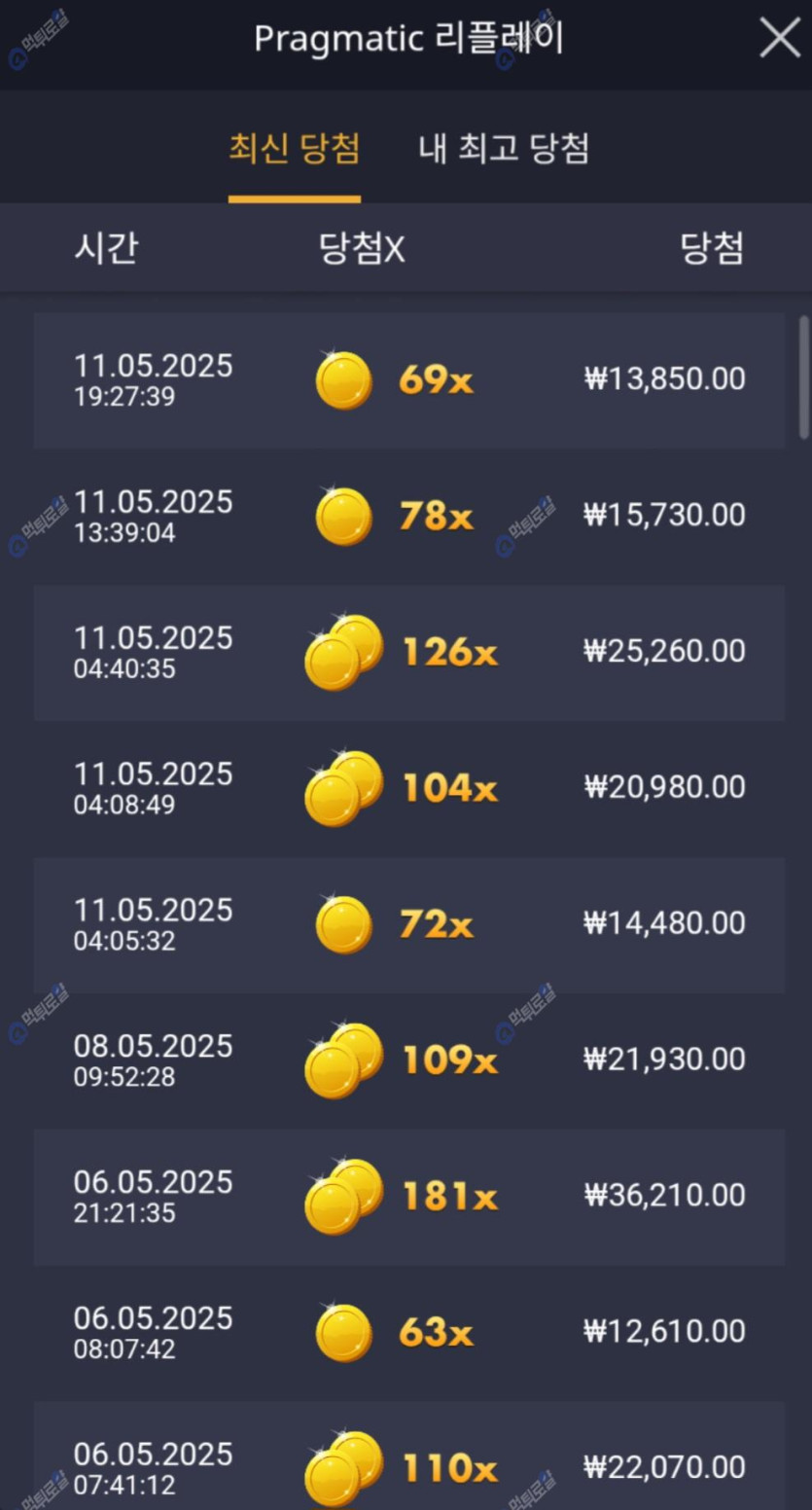View the 126x win replay at 04:40:35
Screen dimensions: 812x1510
408,652
